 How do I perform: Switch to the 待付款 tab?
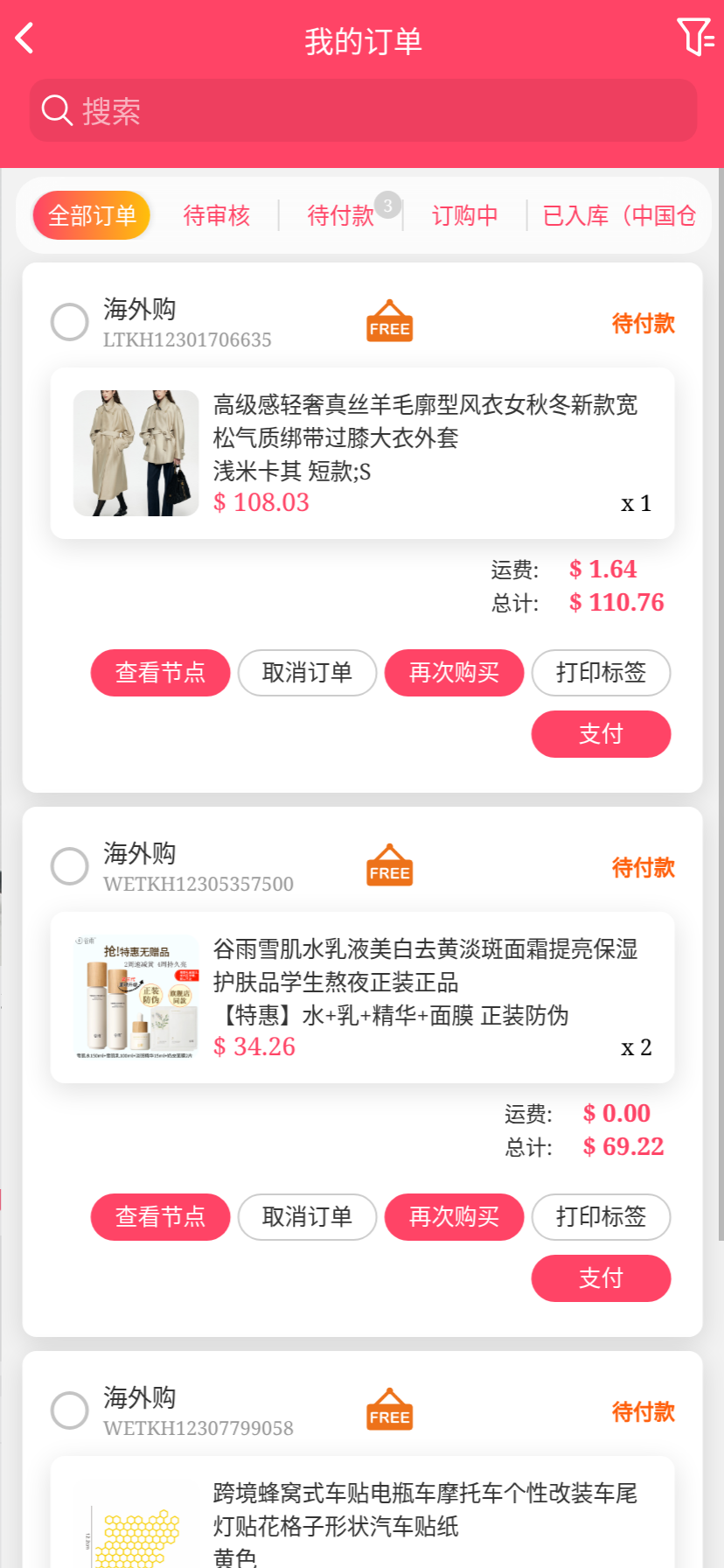[340, 215]
